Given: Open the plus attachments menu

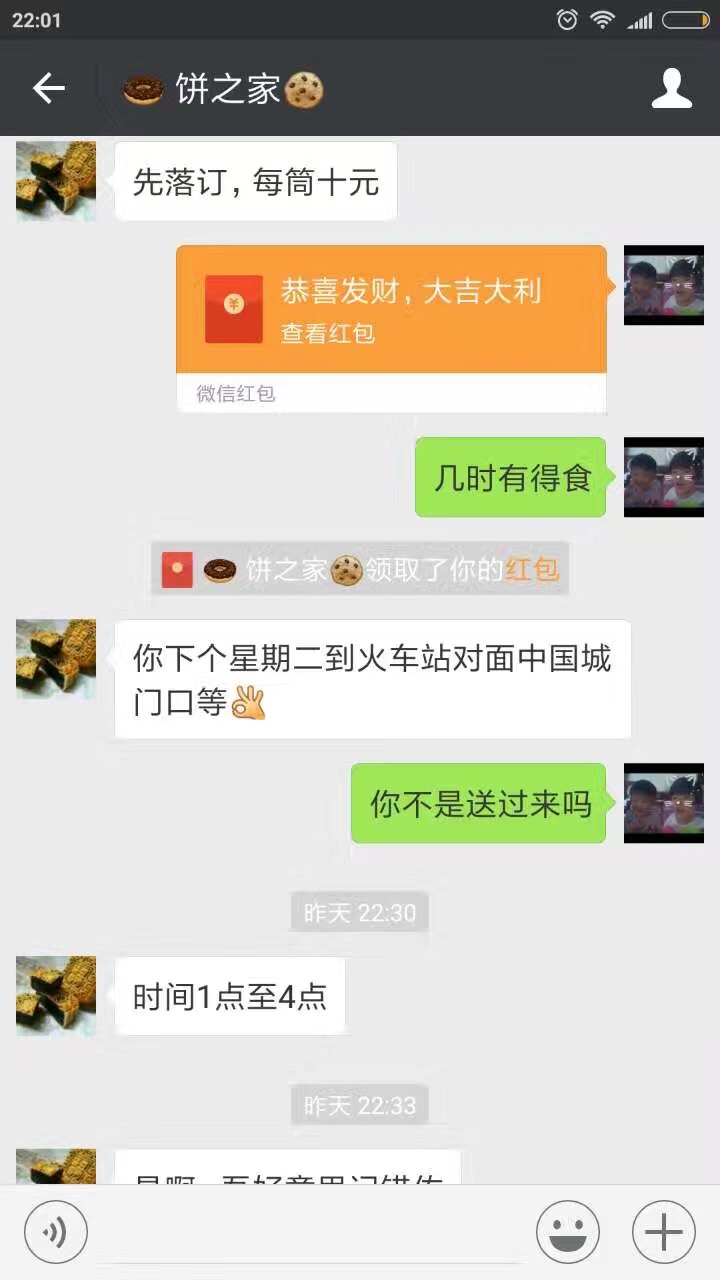Looking at the screenshot, I should [x=663, y=1232].
